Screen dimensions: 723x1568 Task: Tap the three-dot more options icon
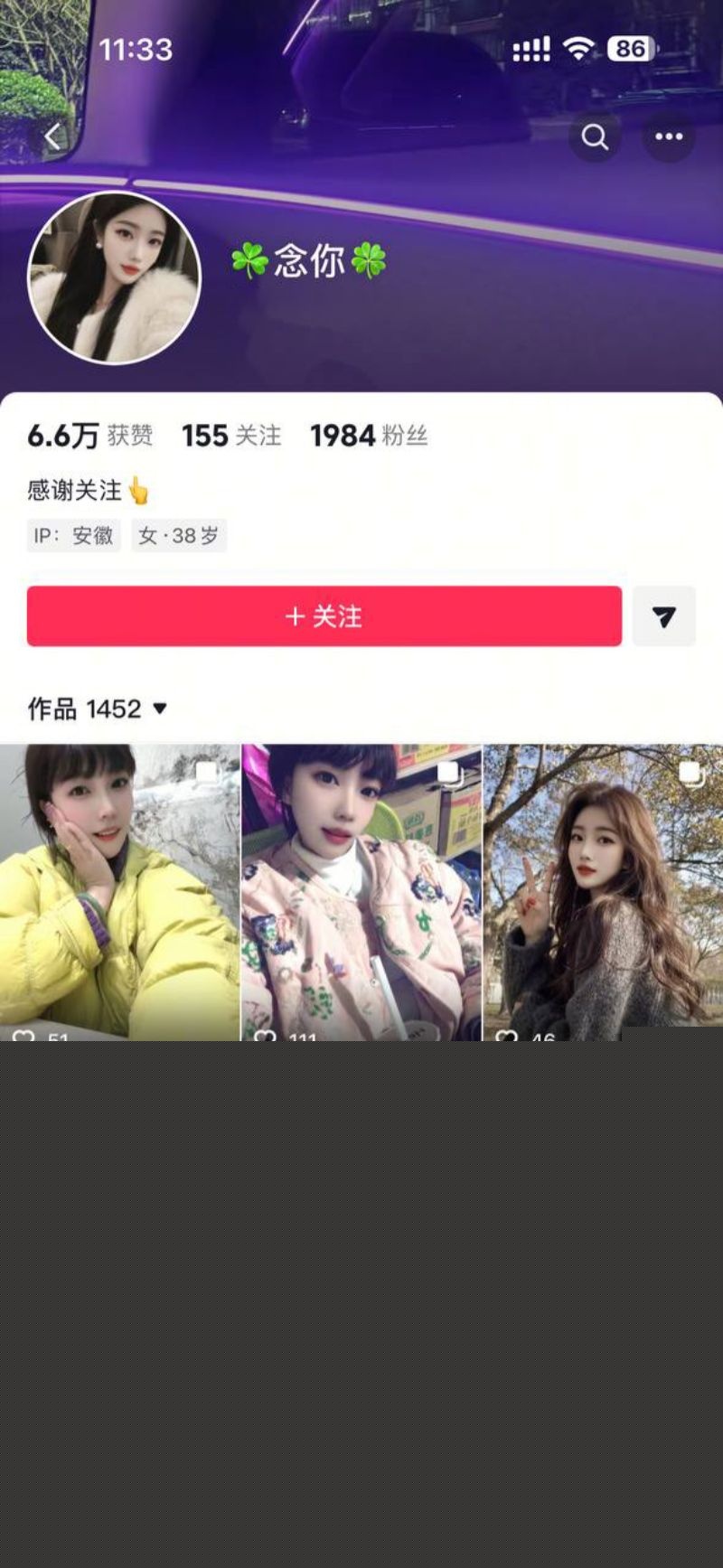coord(669,136)
